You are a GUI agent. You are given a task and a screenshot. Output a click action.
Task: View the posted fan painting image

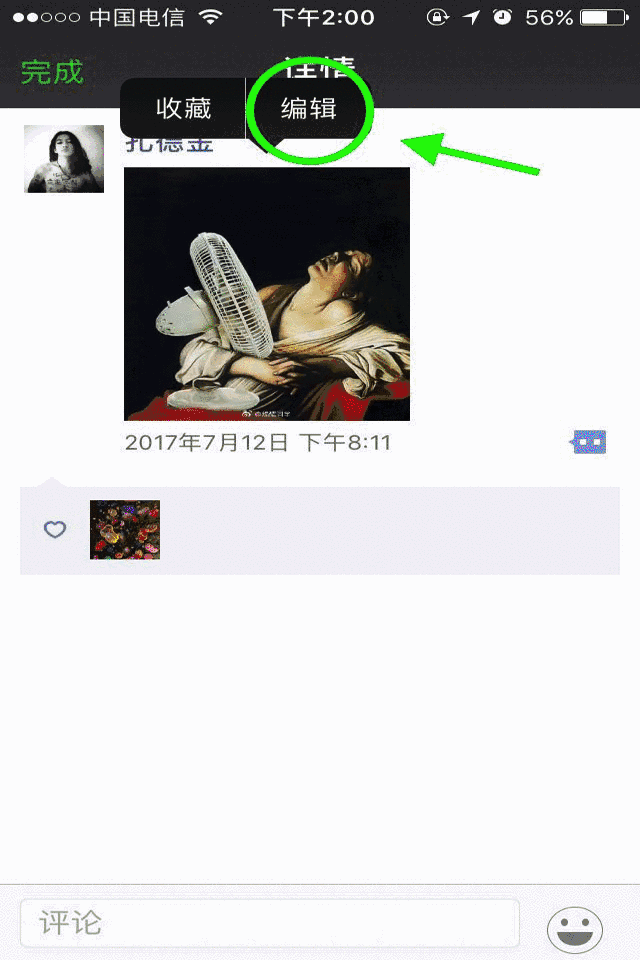click(267, 294)
